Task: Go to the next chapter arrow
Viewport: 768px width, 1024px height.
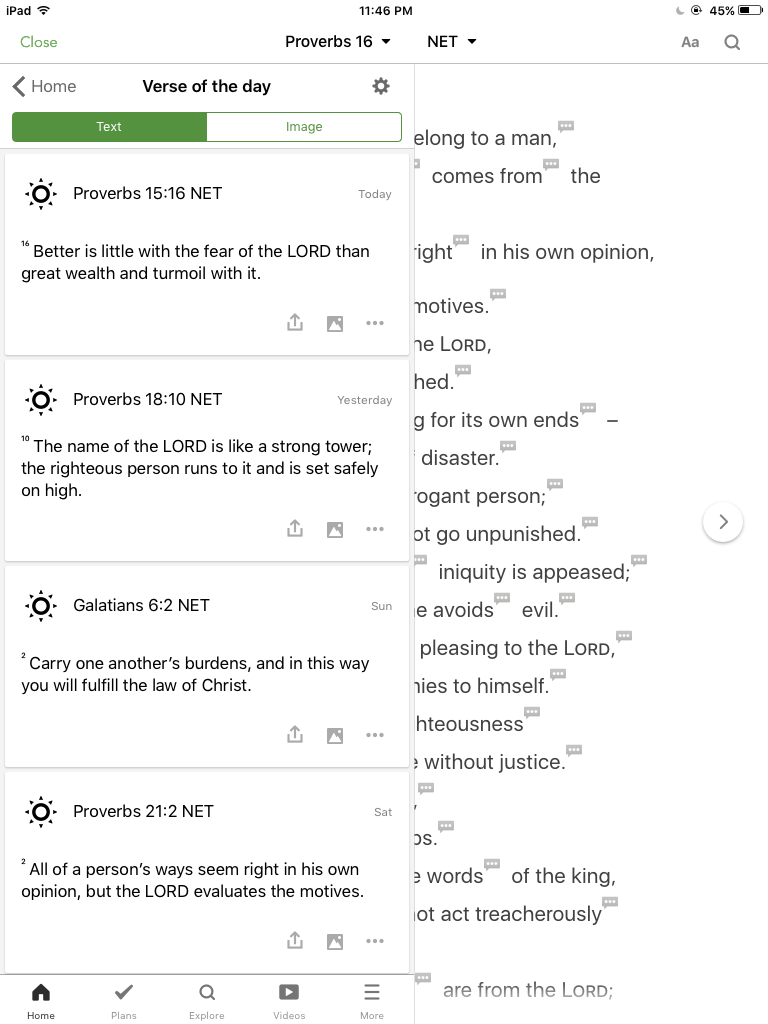Action: coord(723,522)
